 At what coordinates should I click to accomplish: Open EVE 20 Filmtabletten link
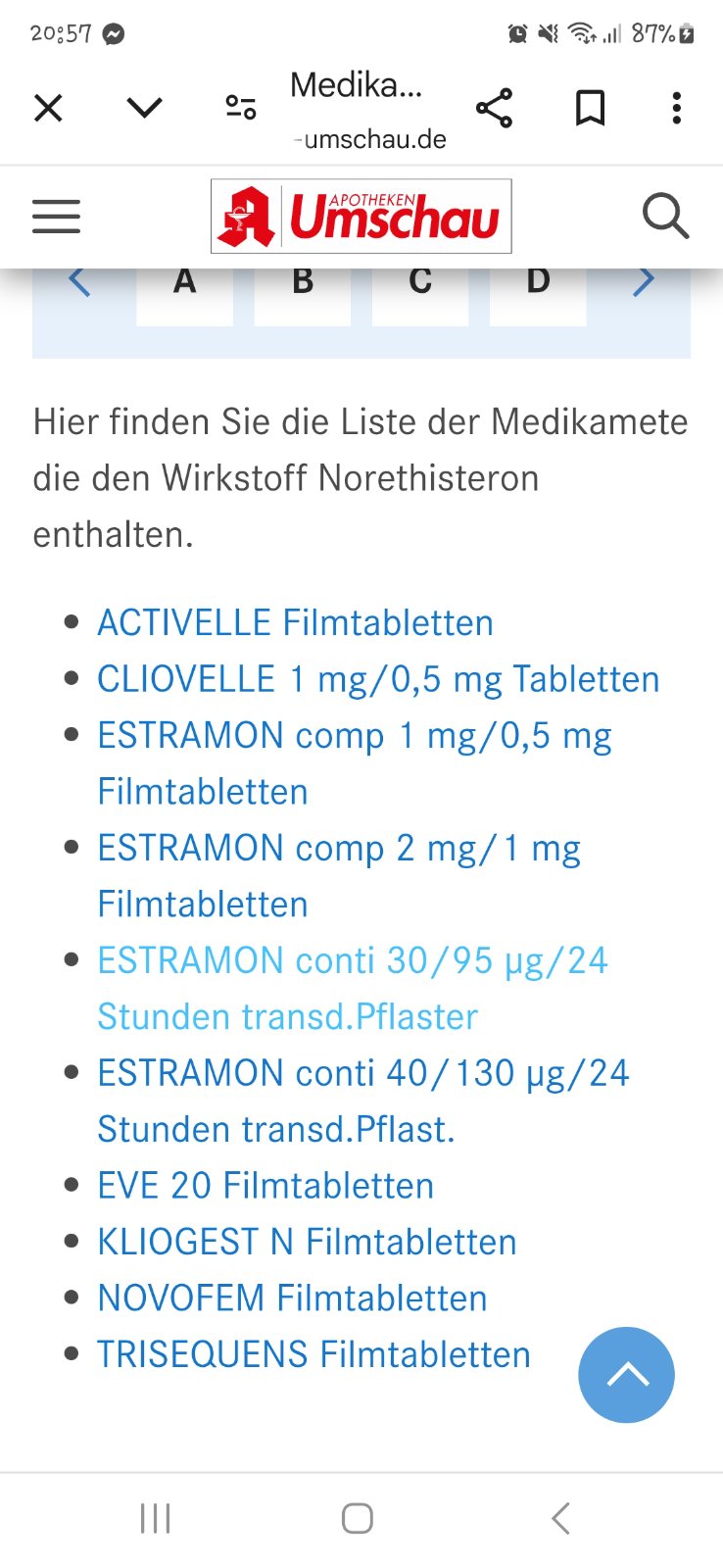point(265,1186)
